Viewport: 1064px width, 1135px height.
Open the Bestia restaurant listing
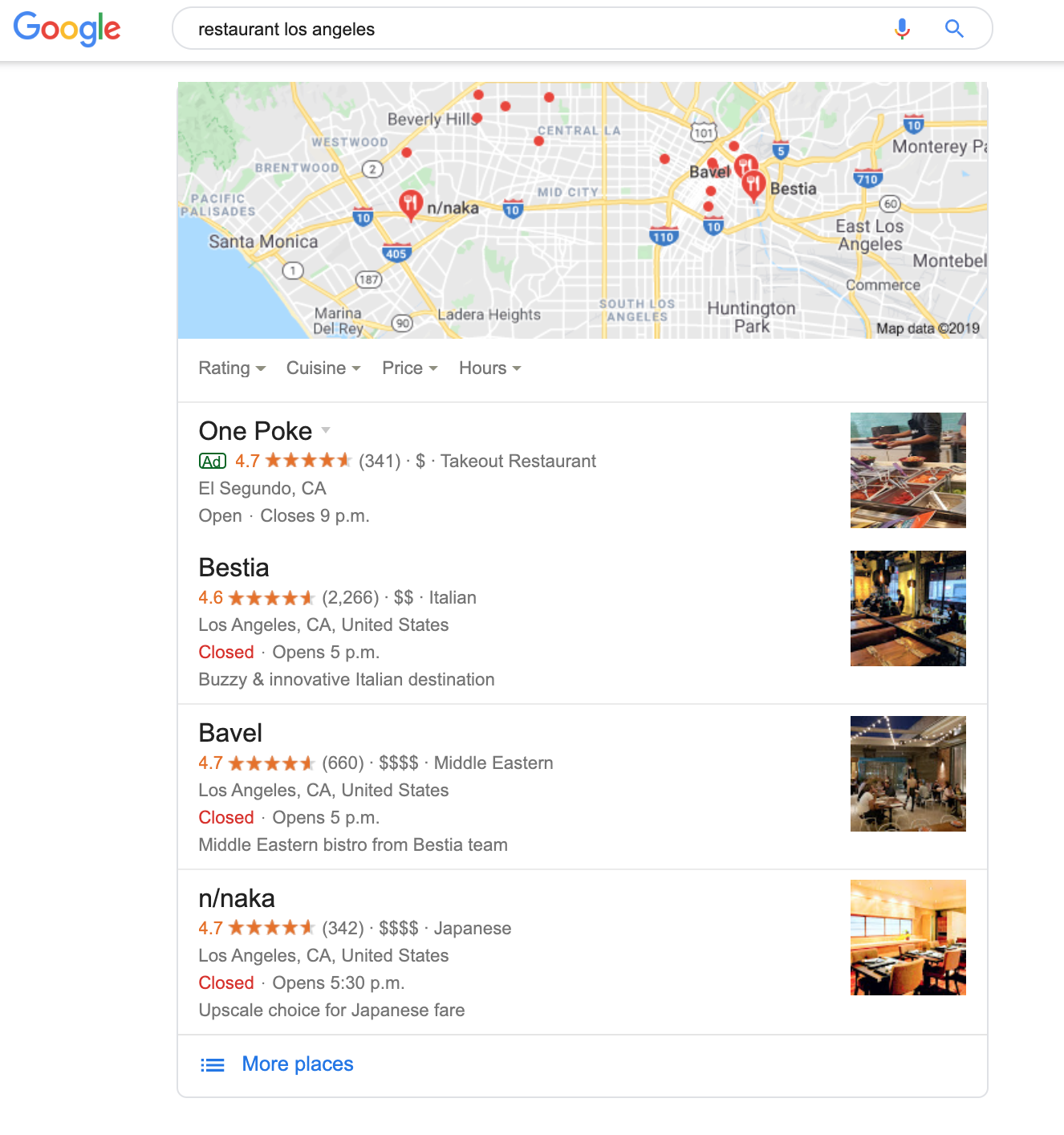click(x=234, y=567)
